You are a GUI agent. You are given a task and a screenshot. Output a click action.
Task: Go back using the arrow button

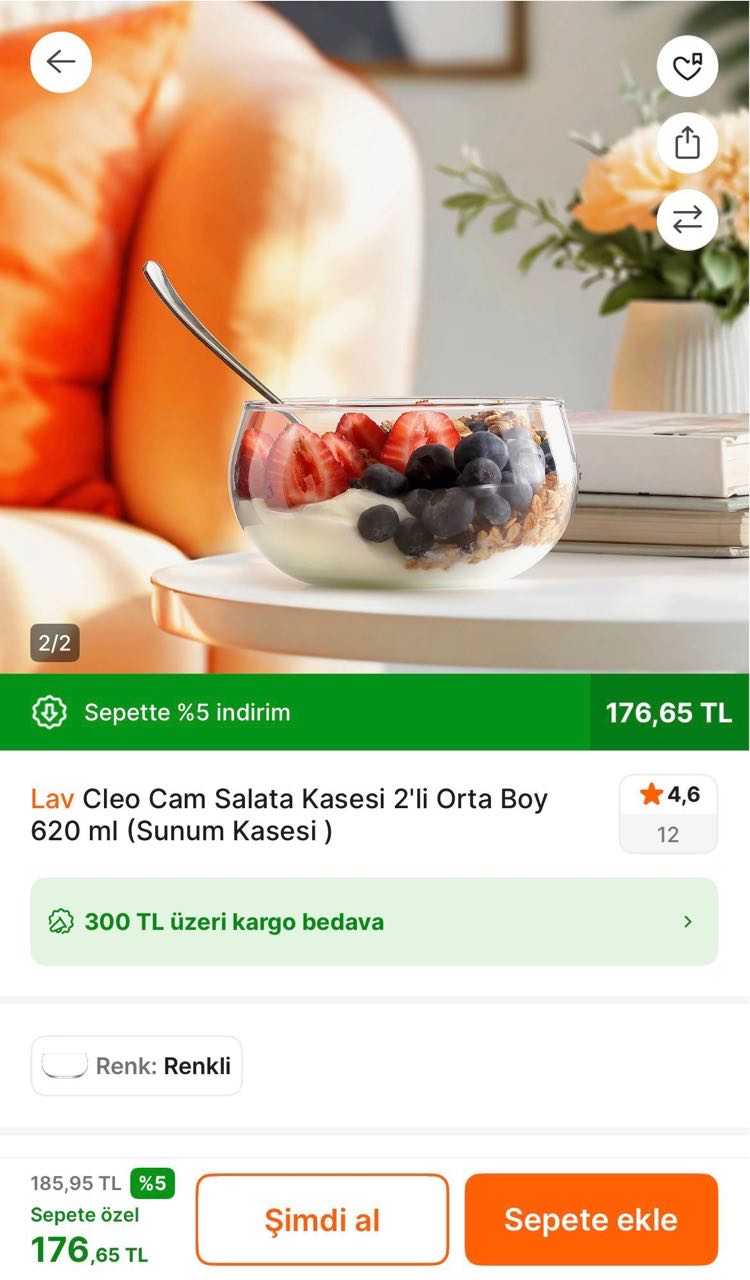click(61, 62)
